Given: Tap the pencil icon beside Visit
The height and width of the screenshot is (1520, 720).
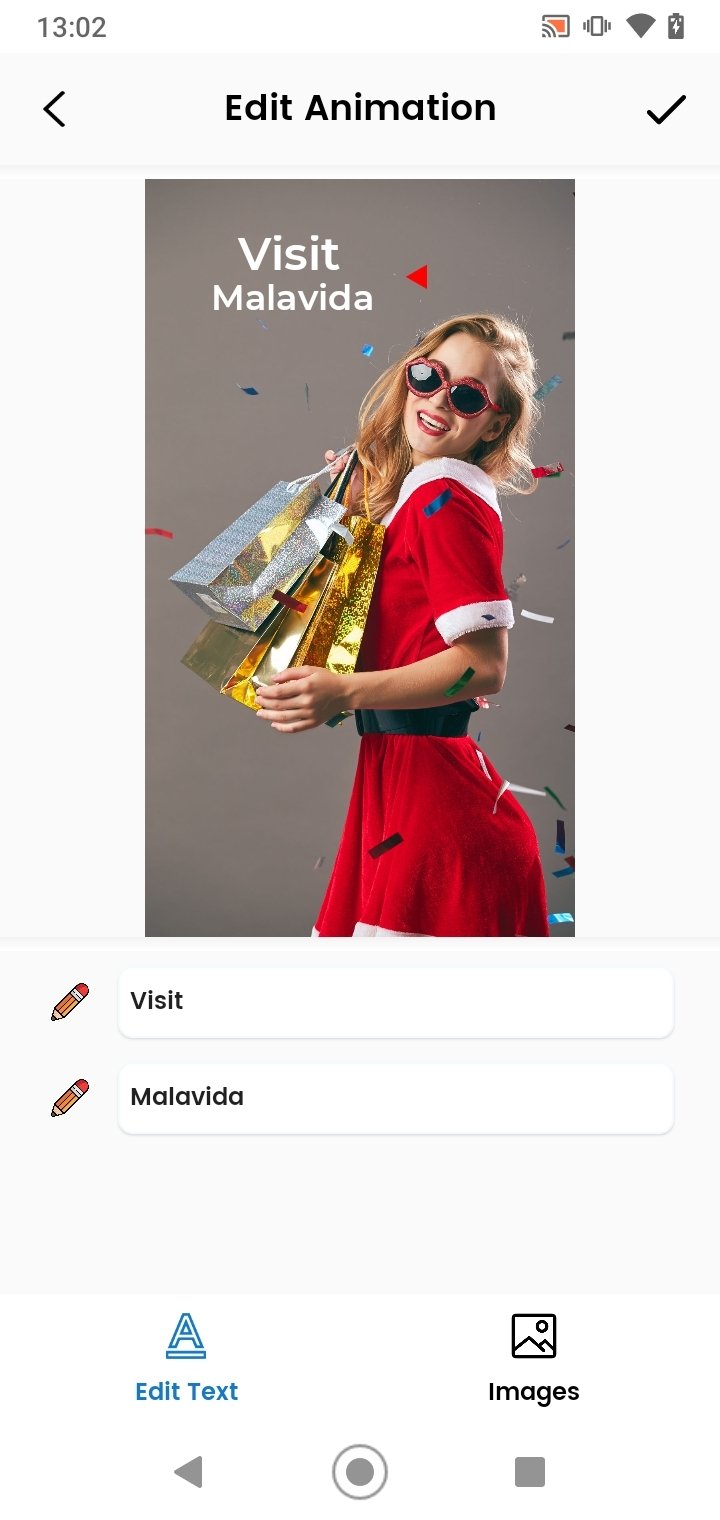Looking at the screenshot, I should 70,1002.
